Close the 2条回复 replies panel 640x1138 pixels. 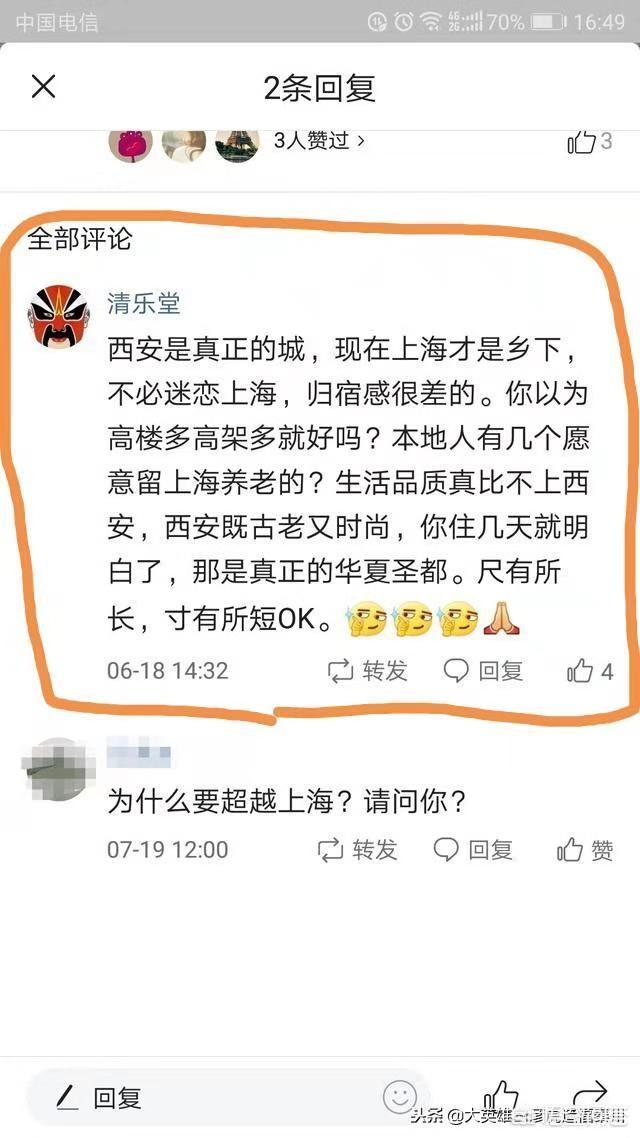pos(43,86)
